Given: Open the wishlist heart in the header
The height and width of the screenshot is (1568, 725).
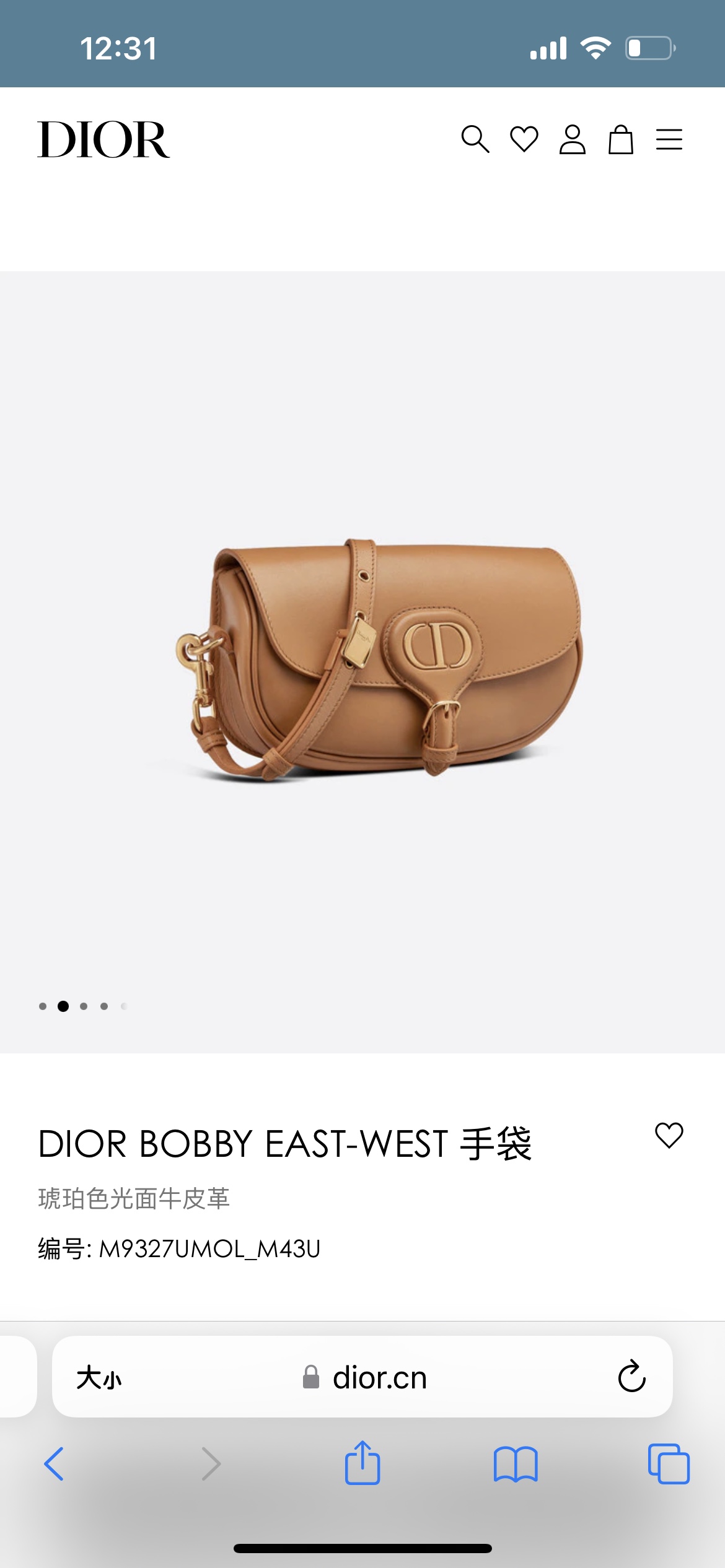Looking at the screenshot, I should 524,139.
